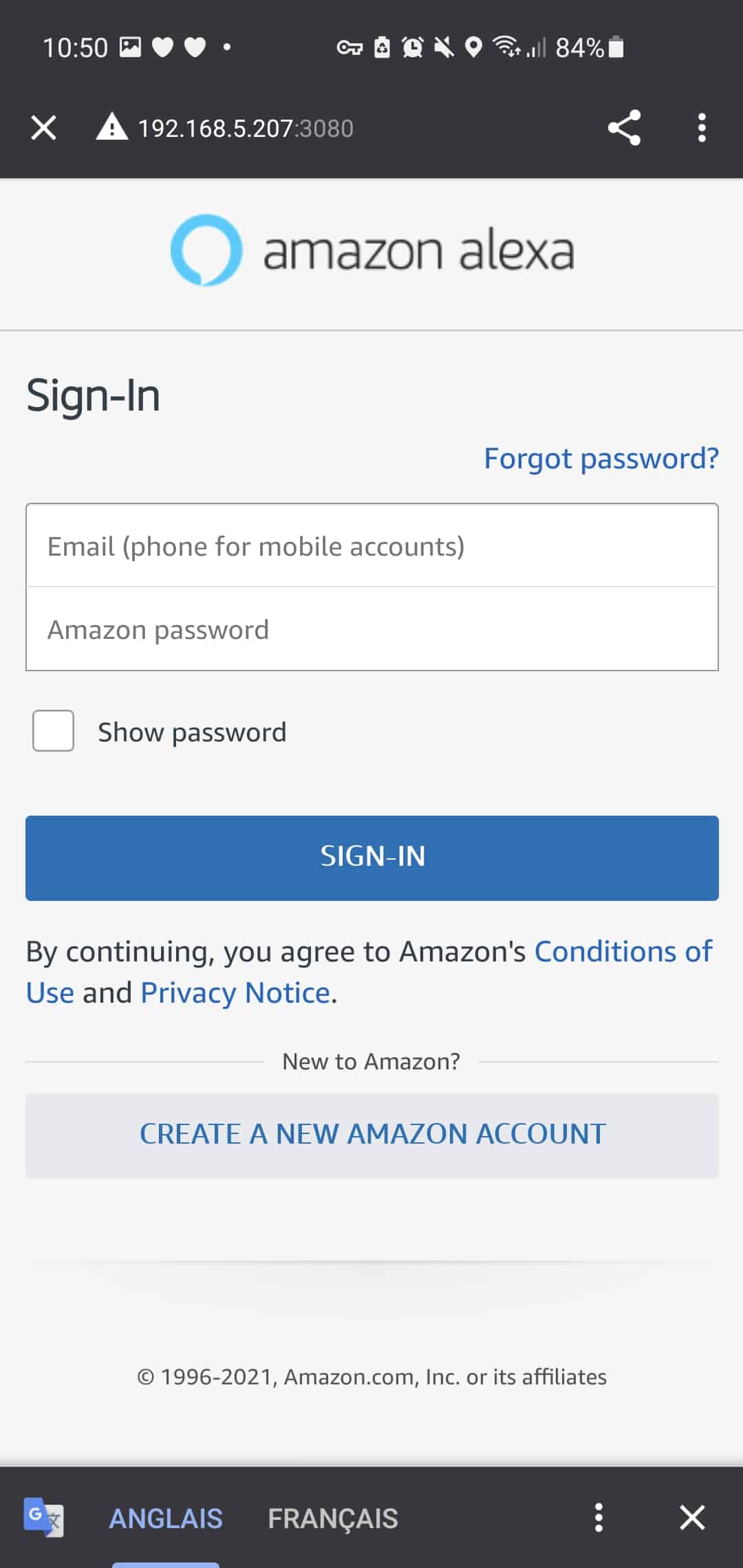Viewport: 743px width, 1568px height.
Task: Tap the Amazon password field
Action: coord(372,629)
